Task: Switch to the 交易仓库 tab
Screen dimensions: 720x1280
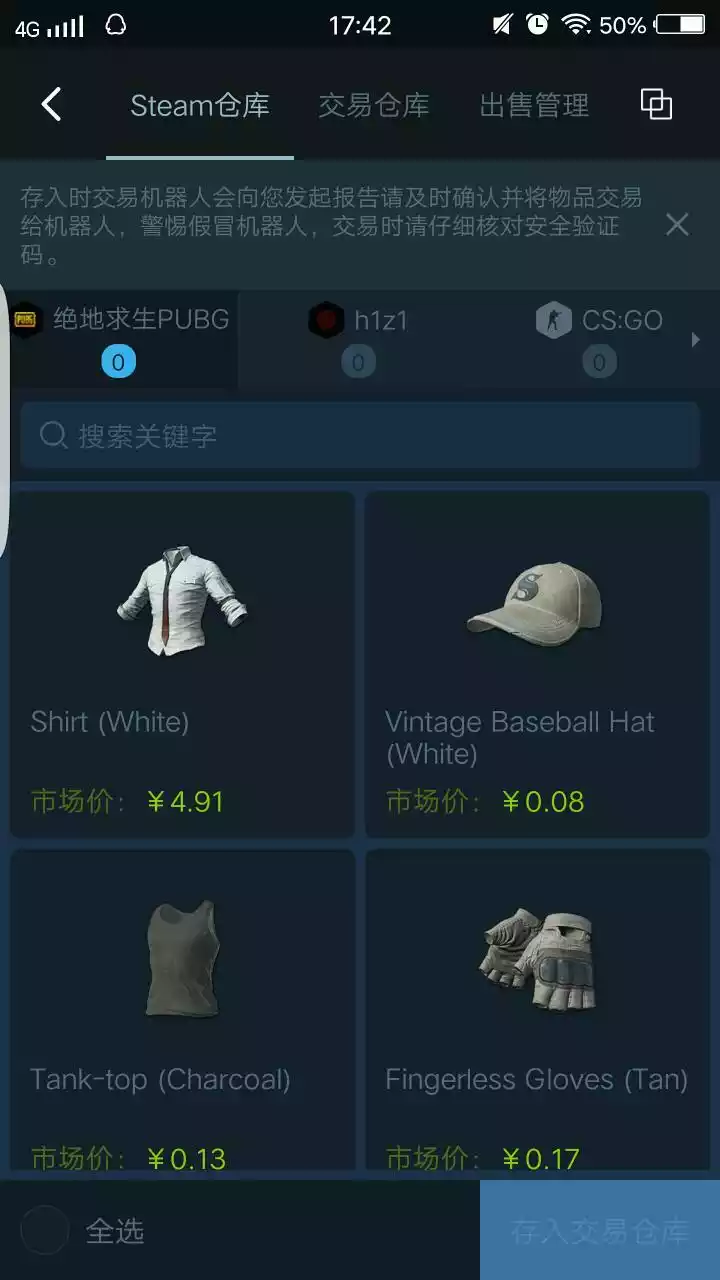Action: tap(374, 105)
